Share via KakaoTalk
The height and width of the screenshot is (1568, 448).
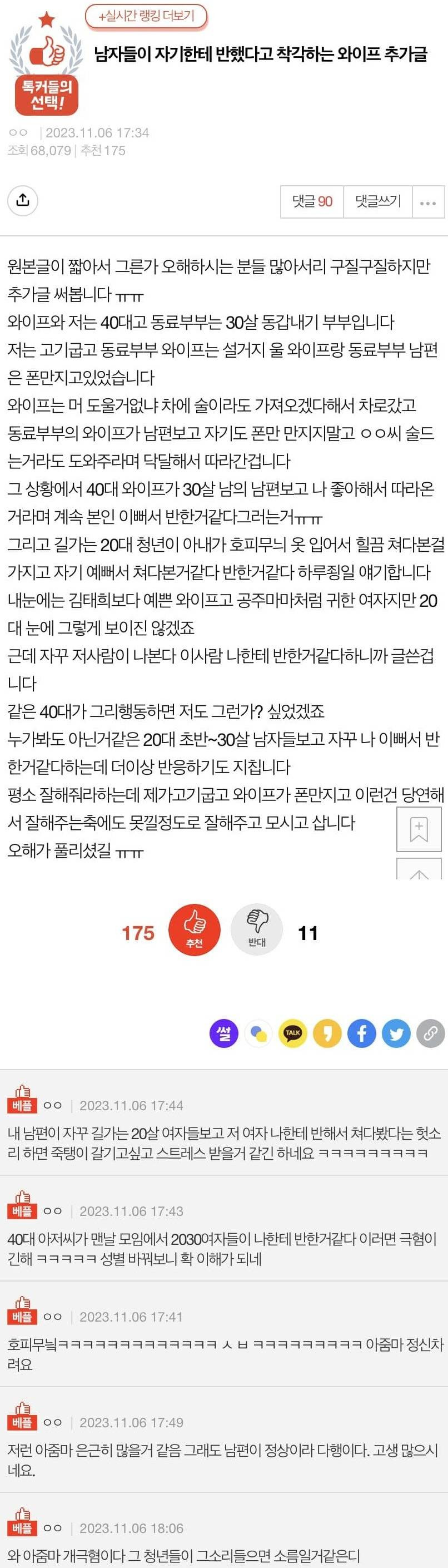[292, 1033]
